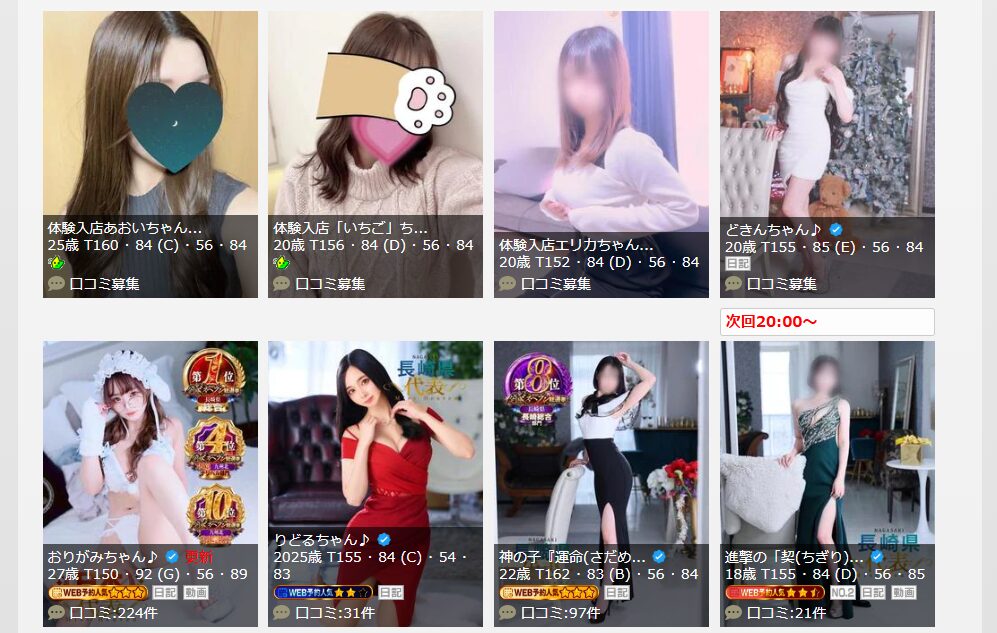Open the どきんちゃん profile card
Screen dimensions: 997x633
[x=827, y=120]
